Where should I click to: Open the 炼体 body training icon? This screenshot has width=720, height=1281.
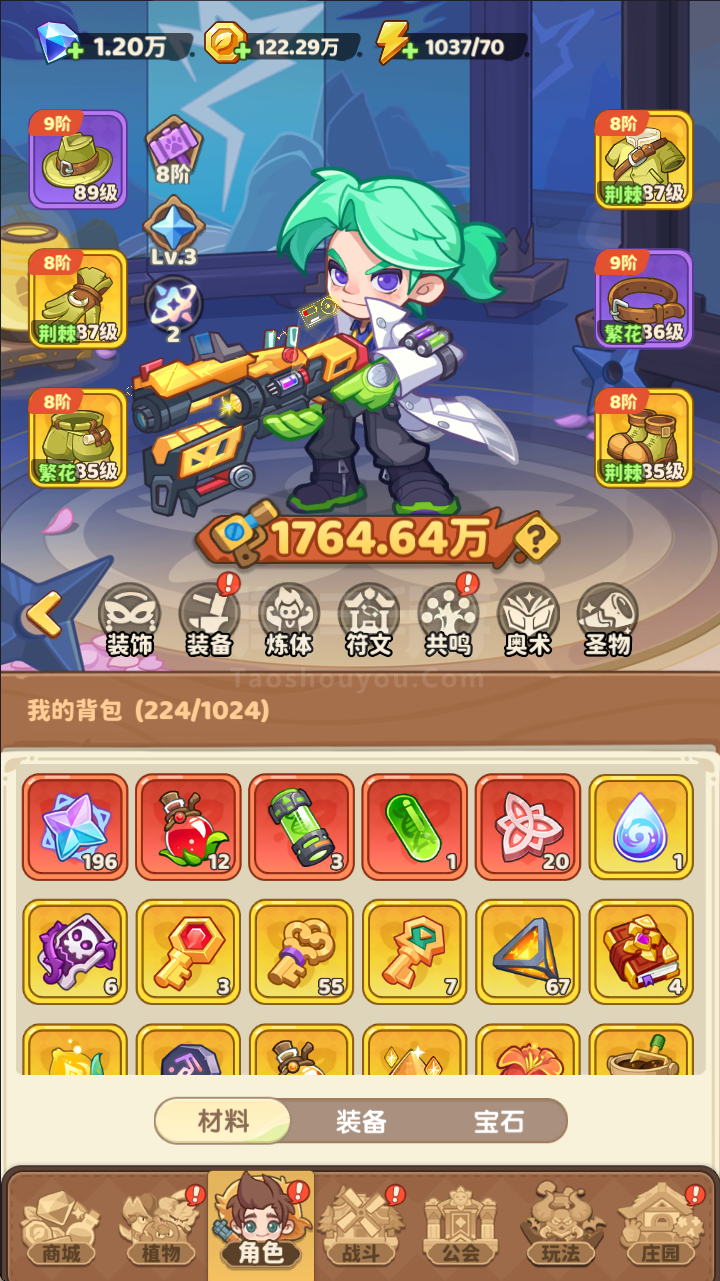click(x=288, y=620)
